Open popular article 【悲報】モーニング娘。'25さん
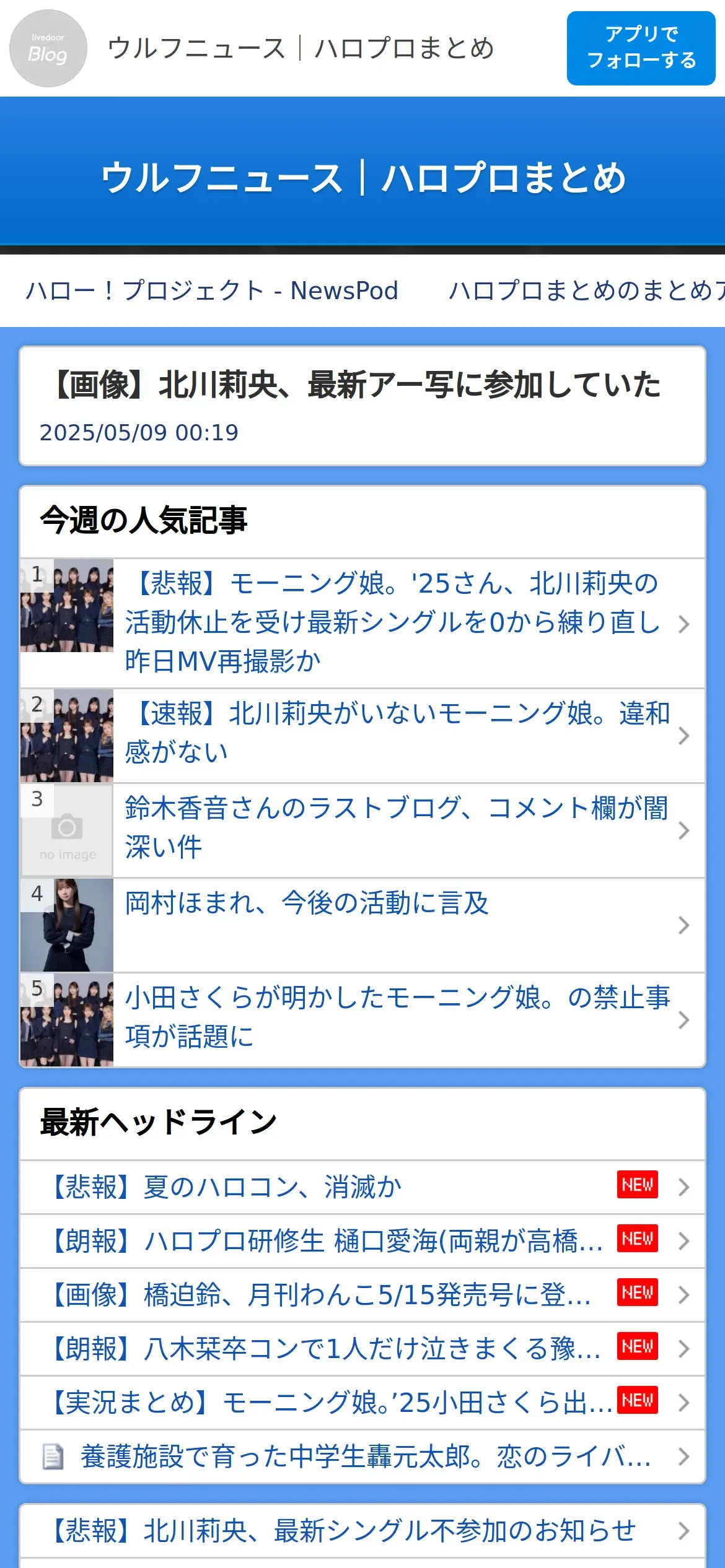The height and width of the screenshot is (1568, 725). tap(392, 622)
